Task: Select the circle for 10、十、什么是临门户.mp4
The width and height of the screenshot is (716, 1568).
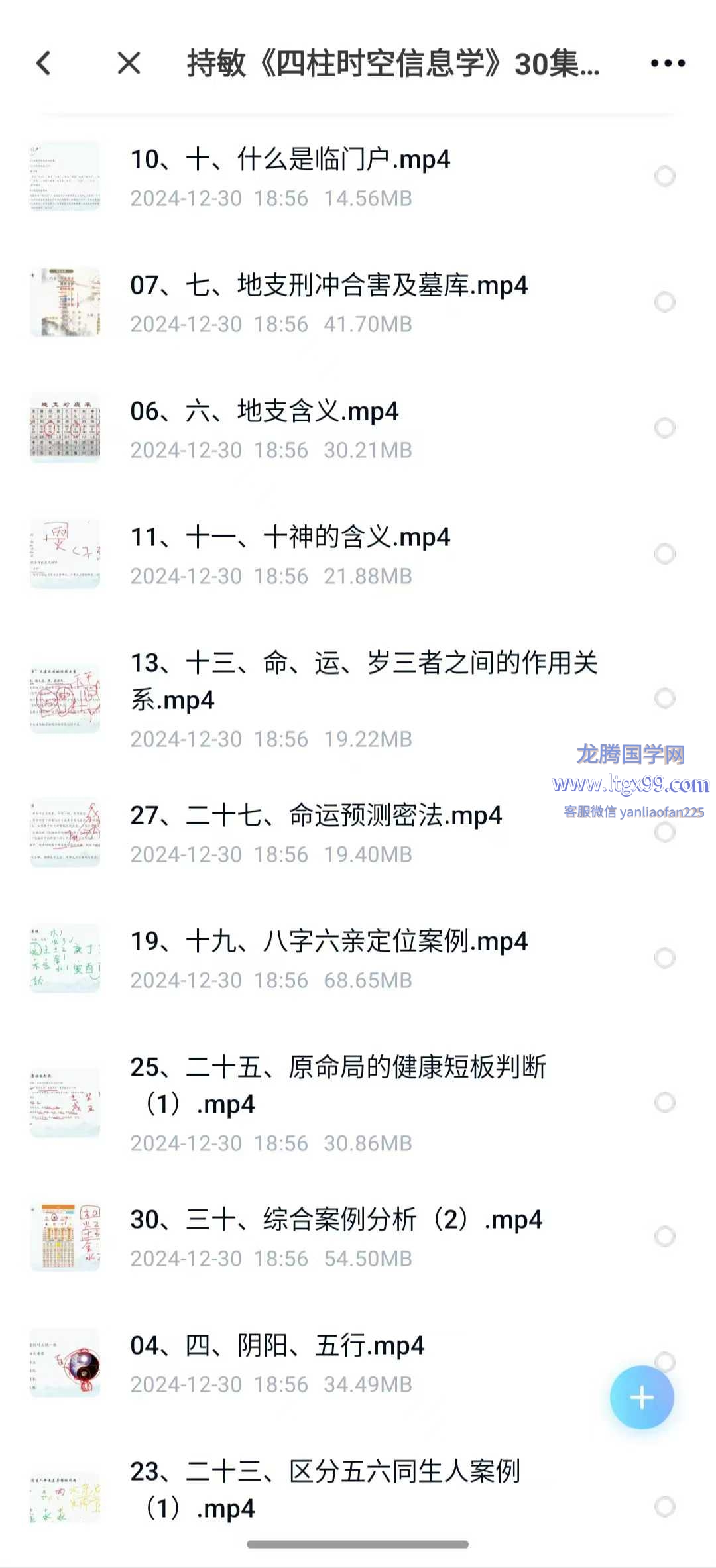Action: click(664, 176)
